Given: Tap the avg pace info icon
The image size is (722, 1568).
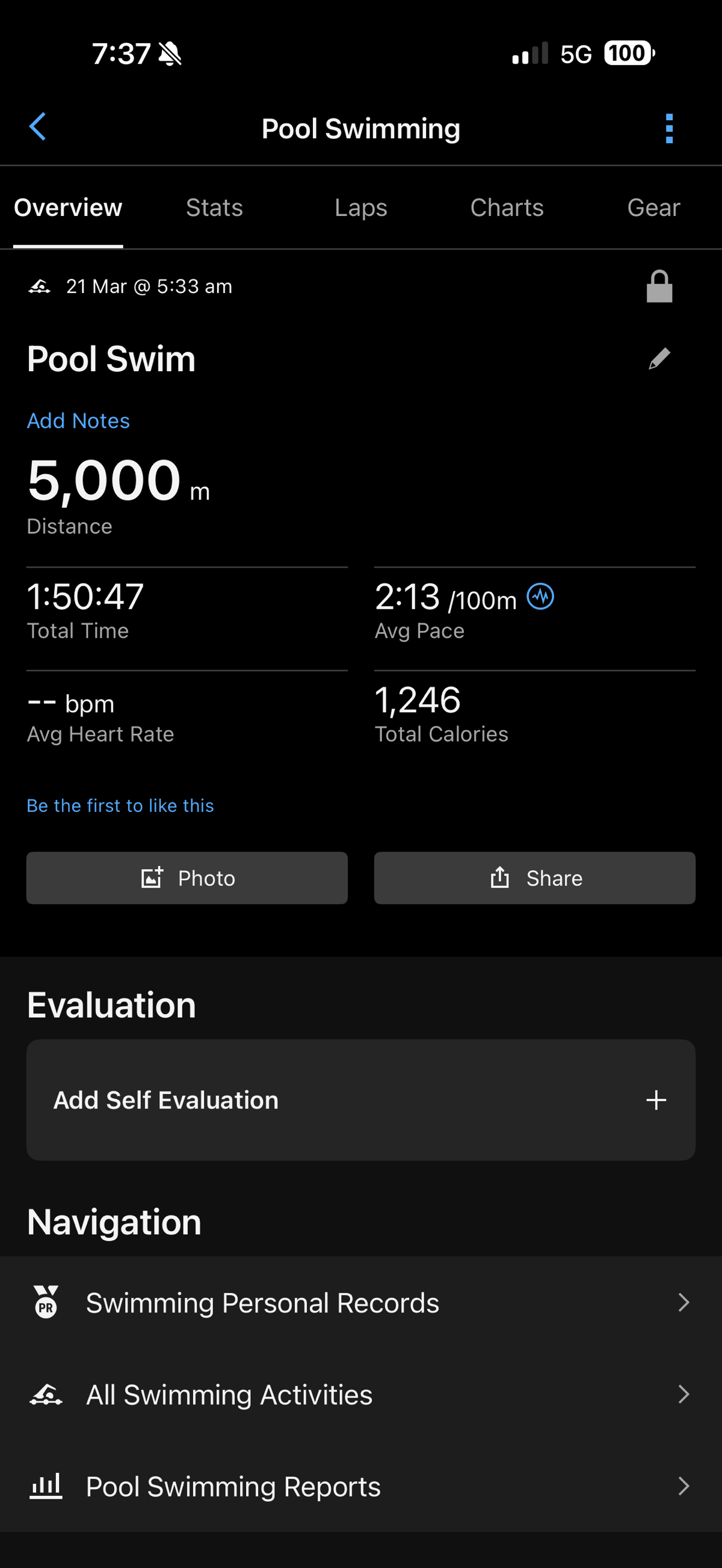Looking at the screenshot, I should point(540,597).
